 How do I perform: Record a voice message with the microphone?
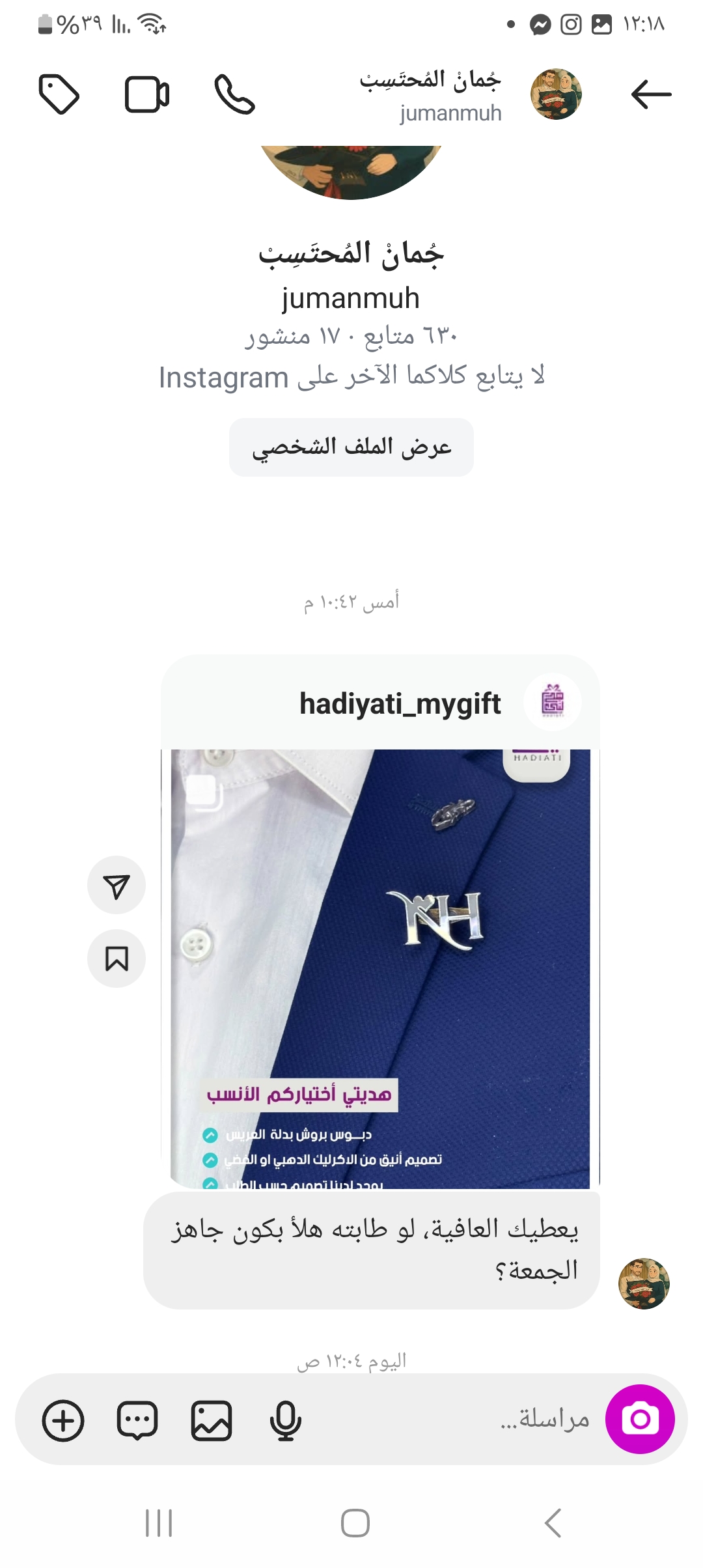(285, 1420)
